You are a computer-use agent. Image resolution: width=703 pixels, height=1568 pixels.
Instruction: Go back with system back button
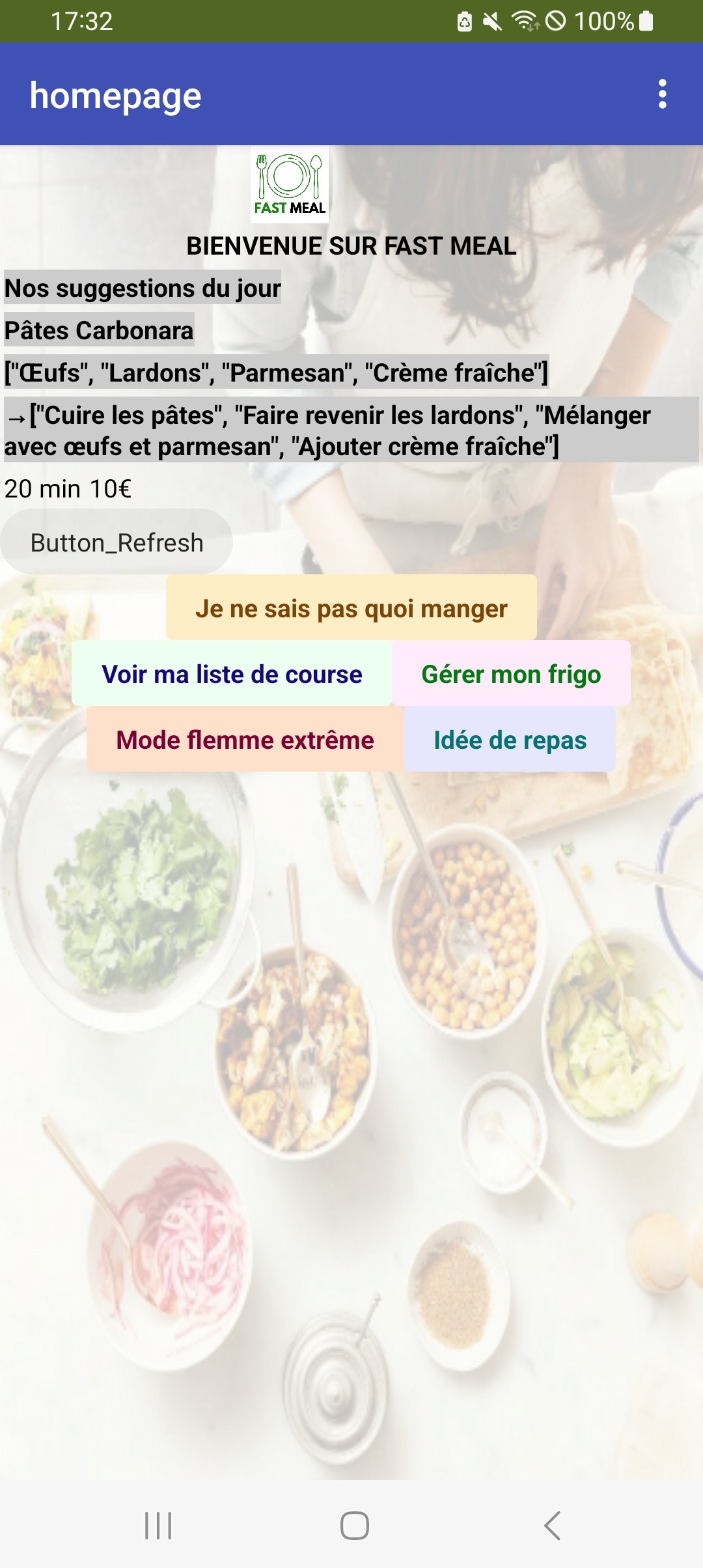[552, 1525]
